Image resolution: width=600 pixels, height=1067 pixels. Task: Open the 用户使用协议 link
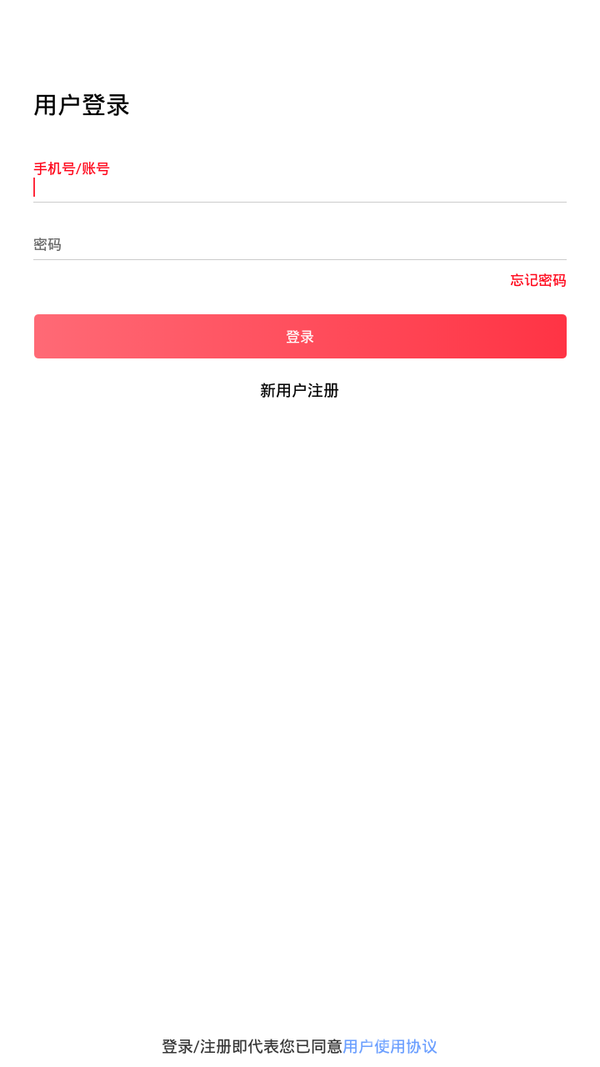click(390, 1046)
